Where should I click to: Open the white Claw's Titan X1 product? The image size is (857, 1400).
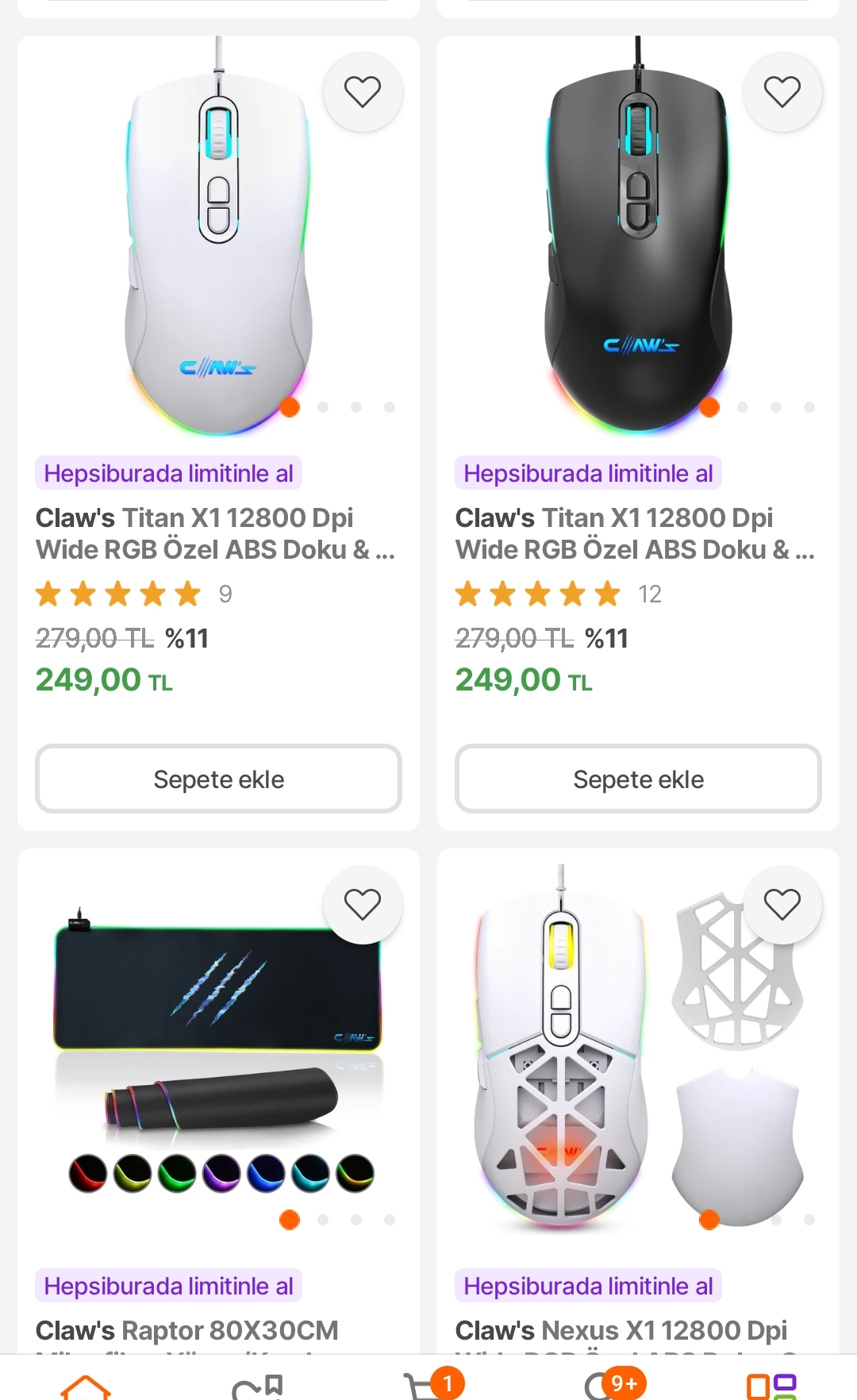click(x=216, y=533)
